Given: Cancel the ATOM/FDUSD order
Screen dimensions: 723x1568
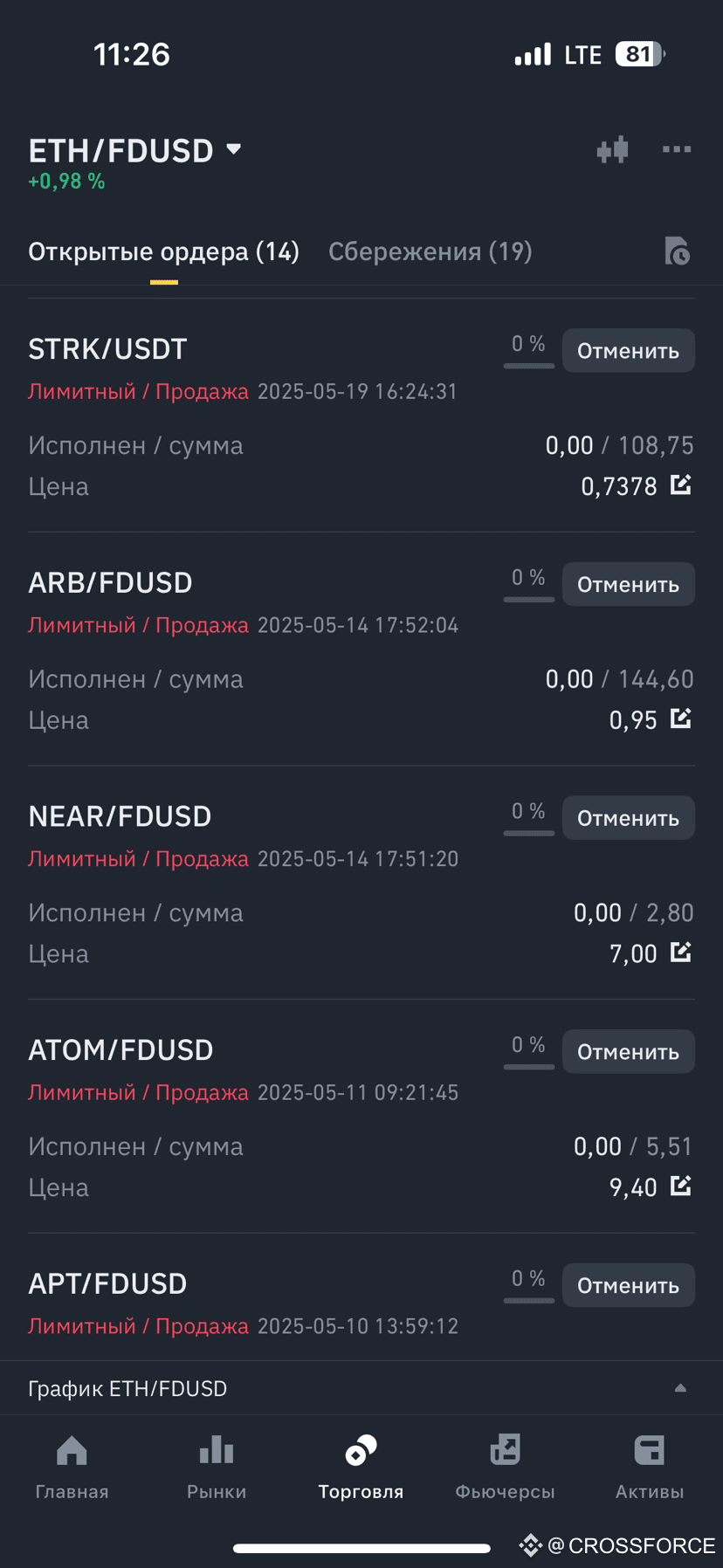Looking at the screenshot, I should point(629,1052).
